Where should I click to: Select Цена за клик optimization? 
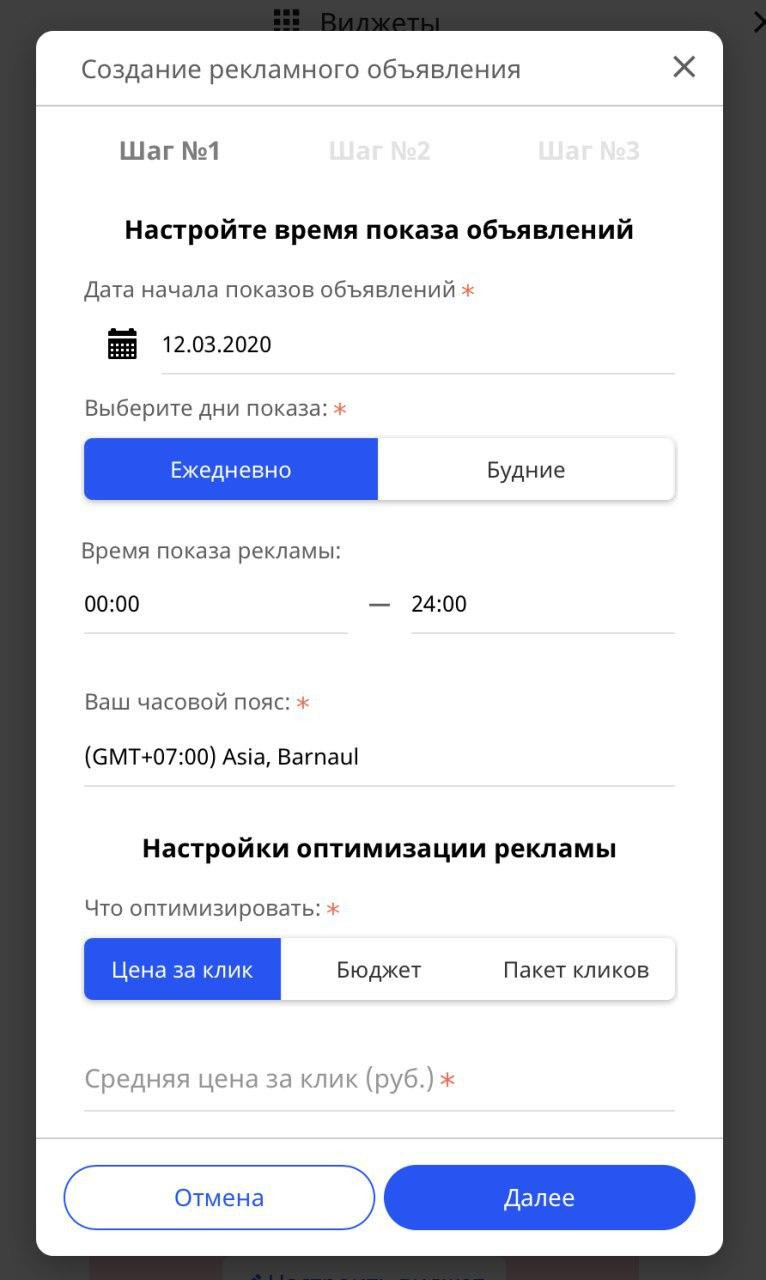(182, 969)
